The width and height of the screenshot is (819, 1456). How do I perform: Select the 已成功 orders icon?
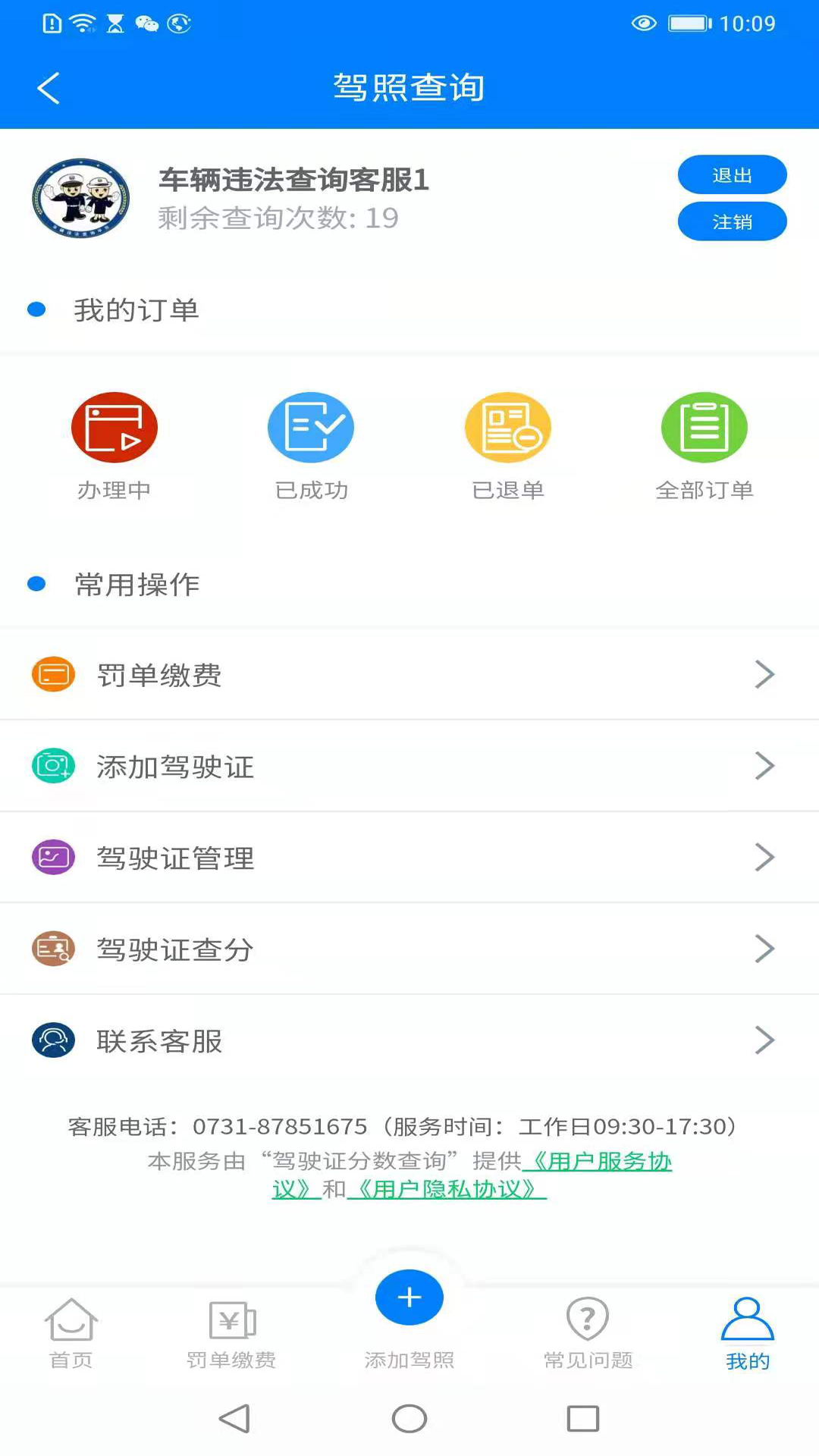[x=311, y=427]
